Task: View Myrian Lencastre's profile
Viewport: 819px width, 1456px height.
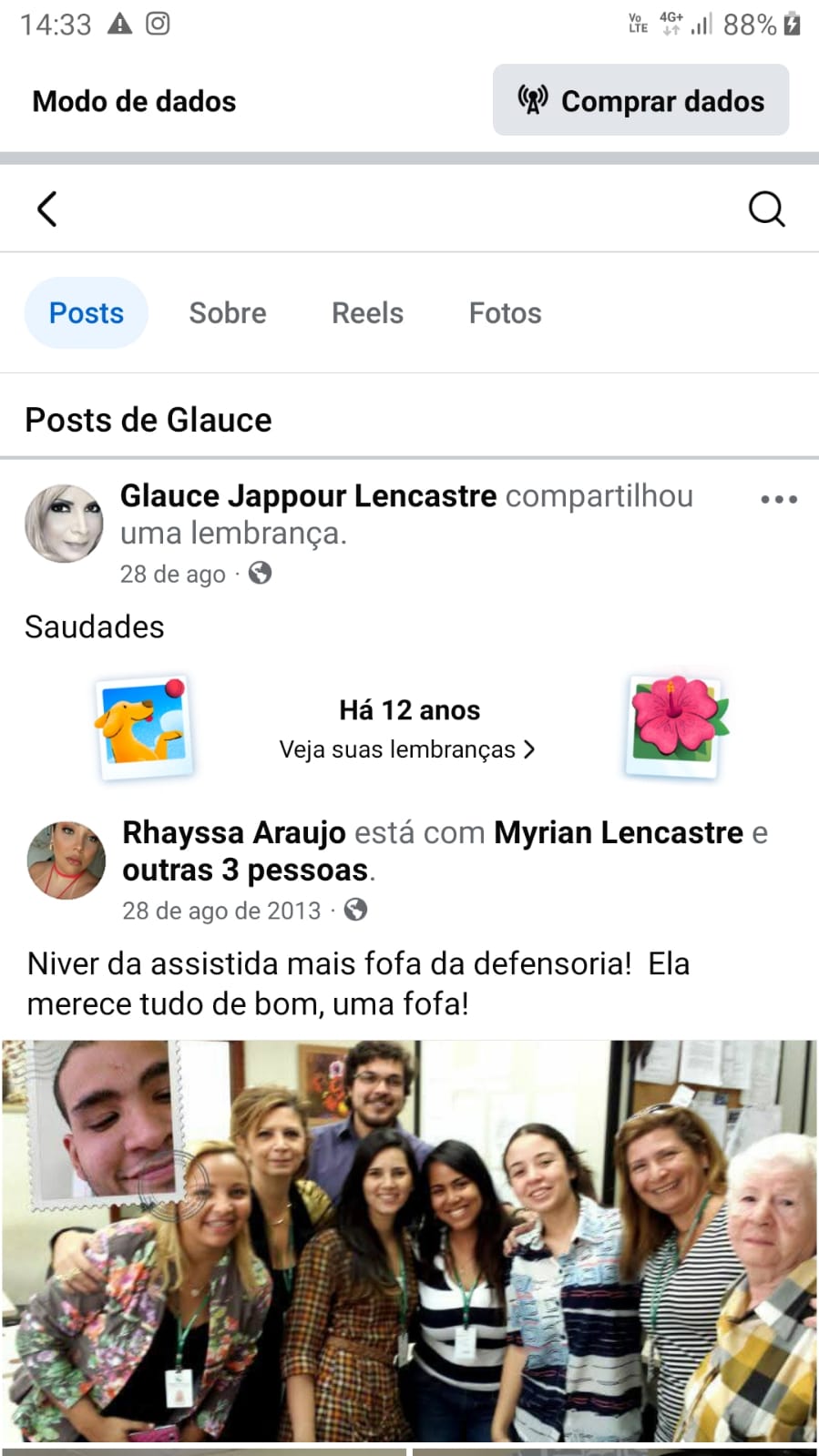Action: coord(619,832)
